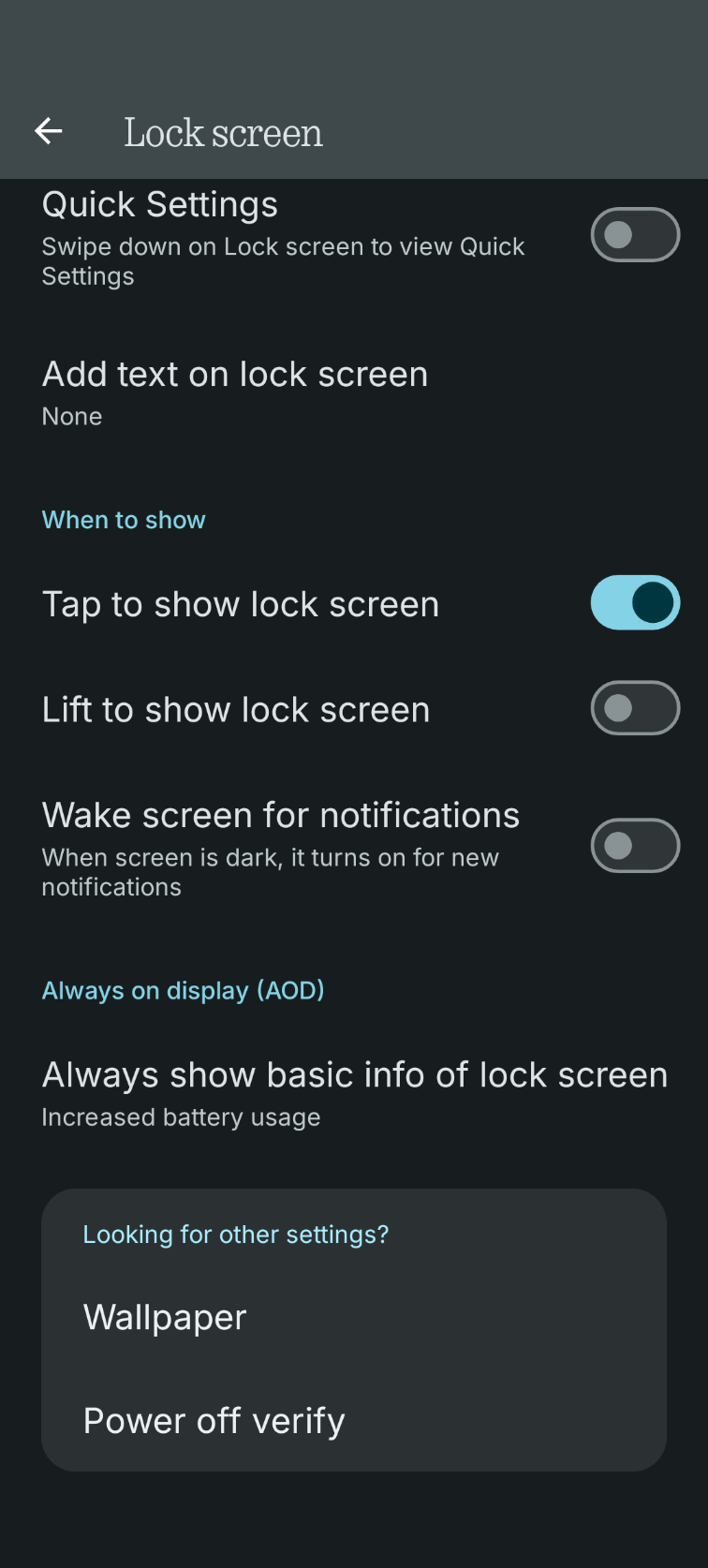Open Power off verify settings
This screenshot has height=1568, width=708.
click(214, 1420)
